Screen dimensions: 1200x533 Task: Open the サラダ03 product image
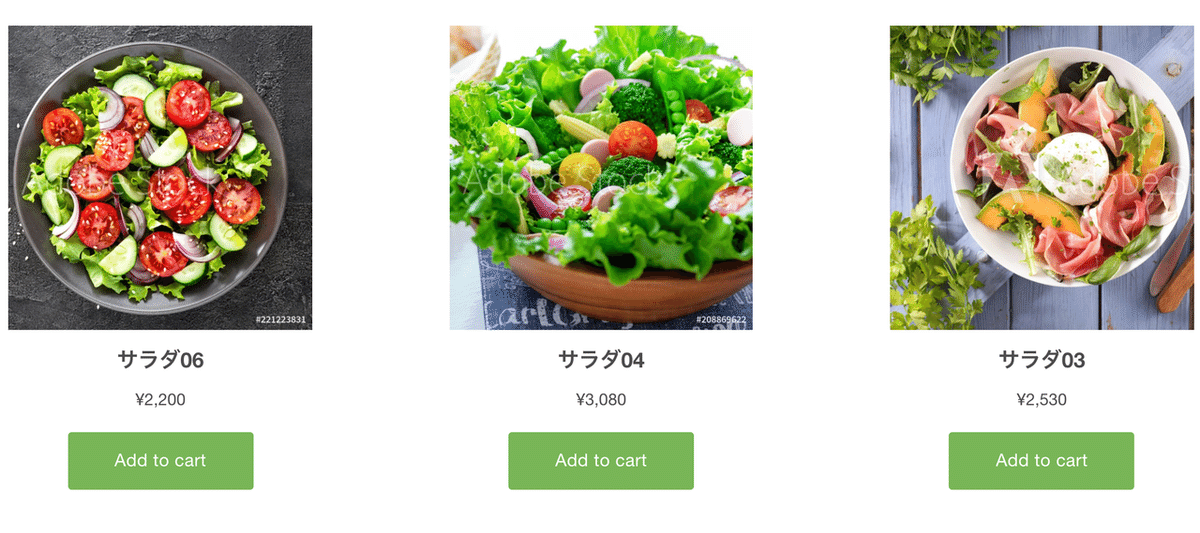click(x=1041, y=178)
